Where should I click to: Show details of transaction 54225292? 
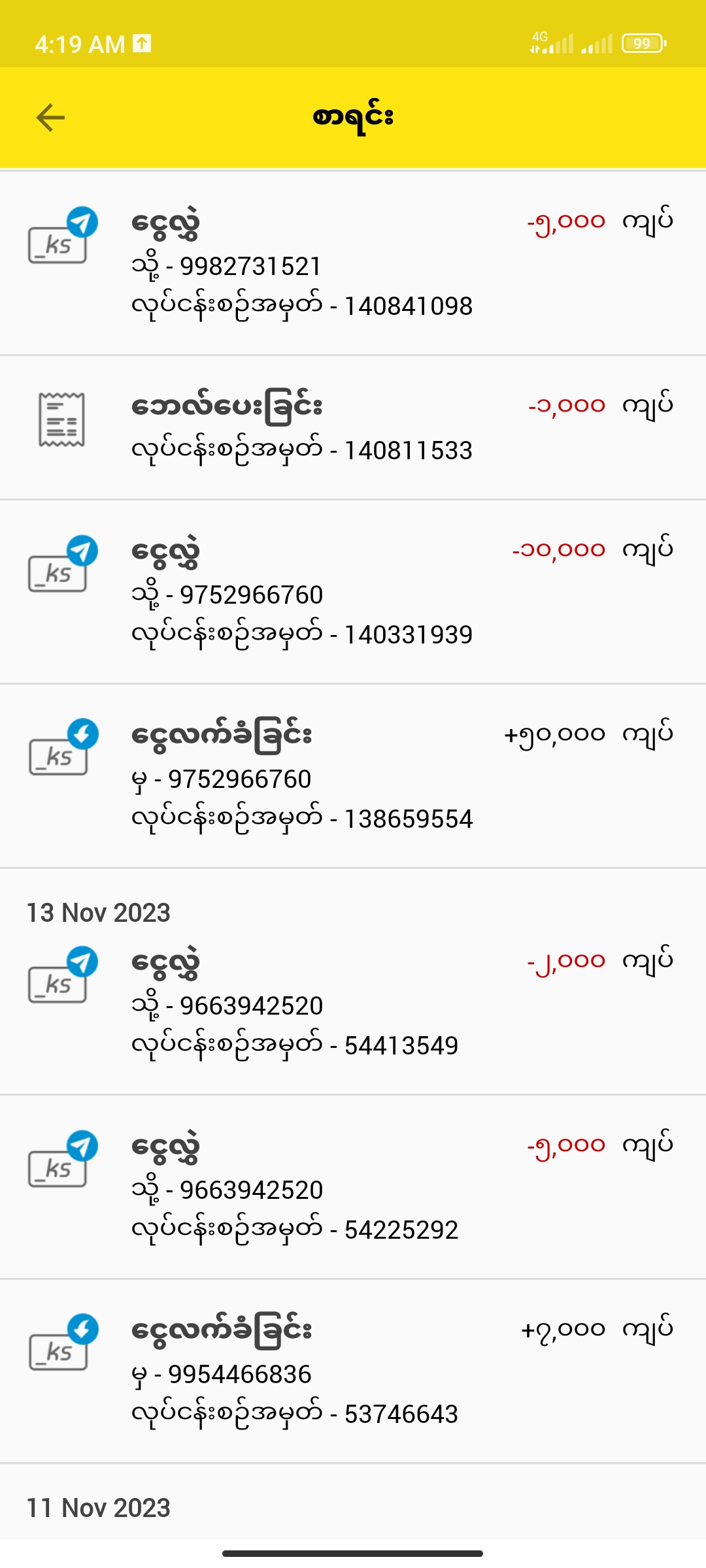point(353,1188)
